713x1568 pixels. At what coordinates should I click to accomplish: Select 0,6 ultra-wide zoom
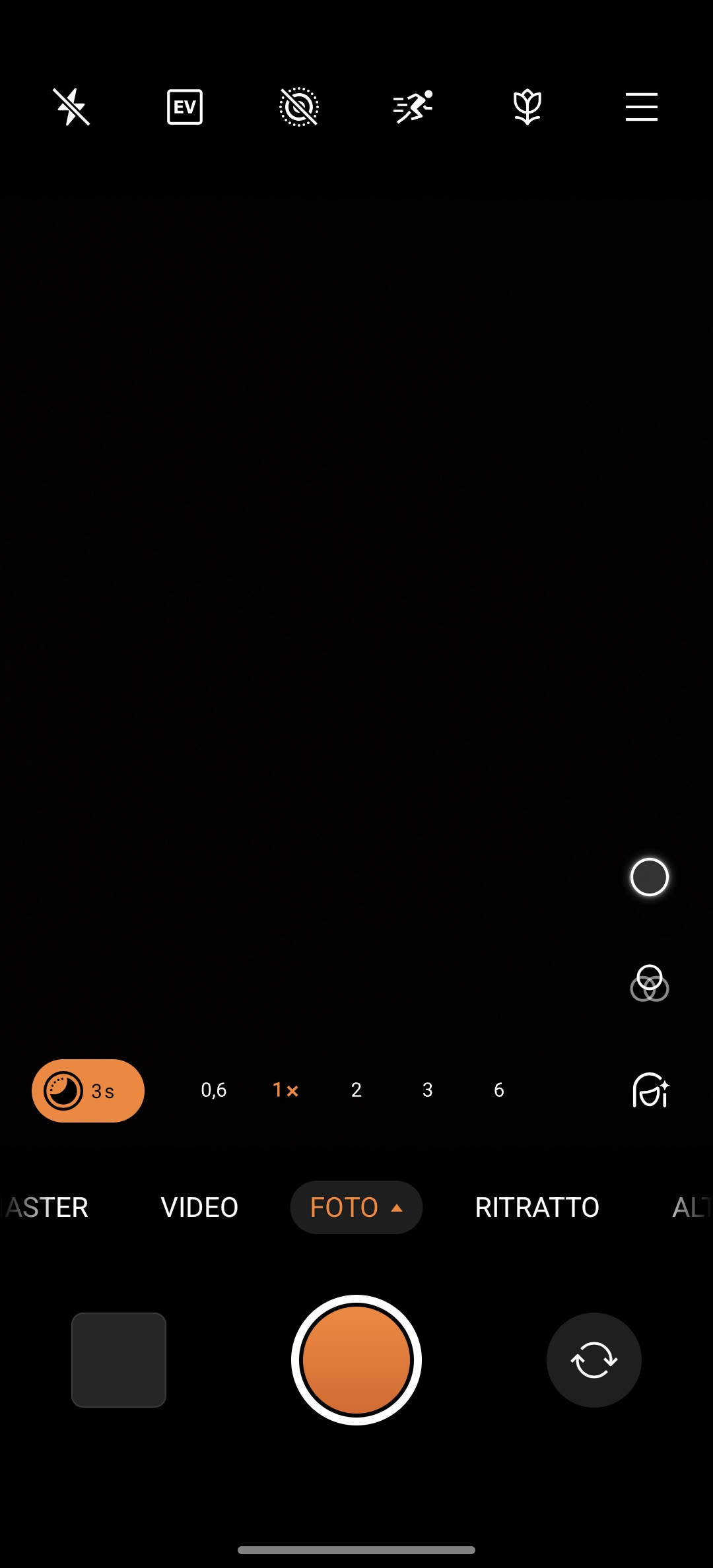point(214,1090)
